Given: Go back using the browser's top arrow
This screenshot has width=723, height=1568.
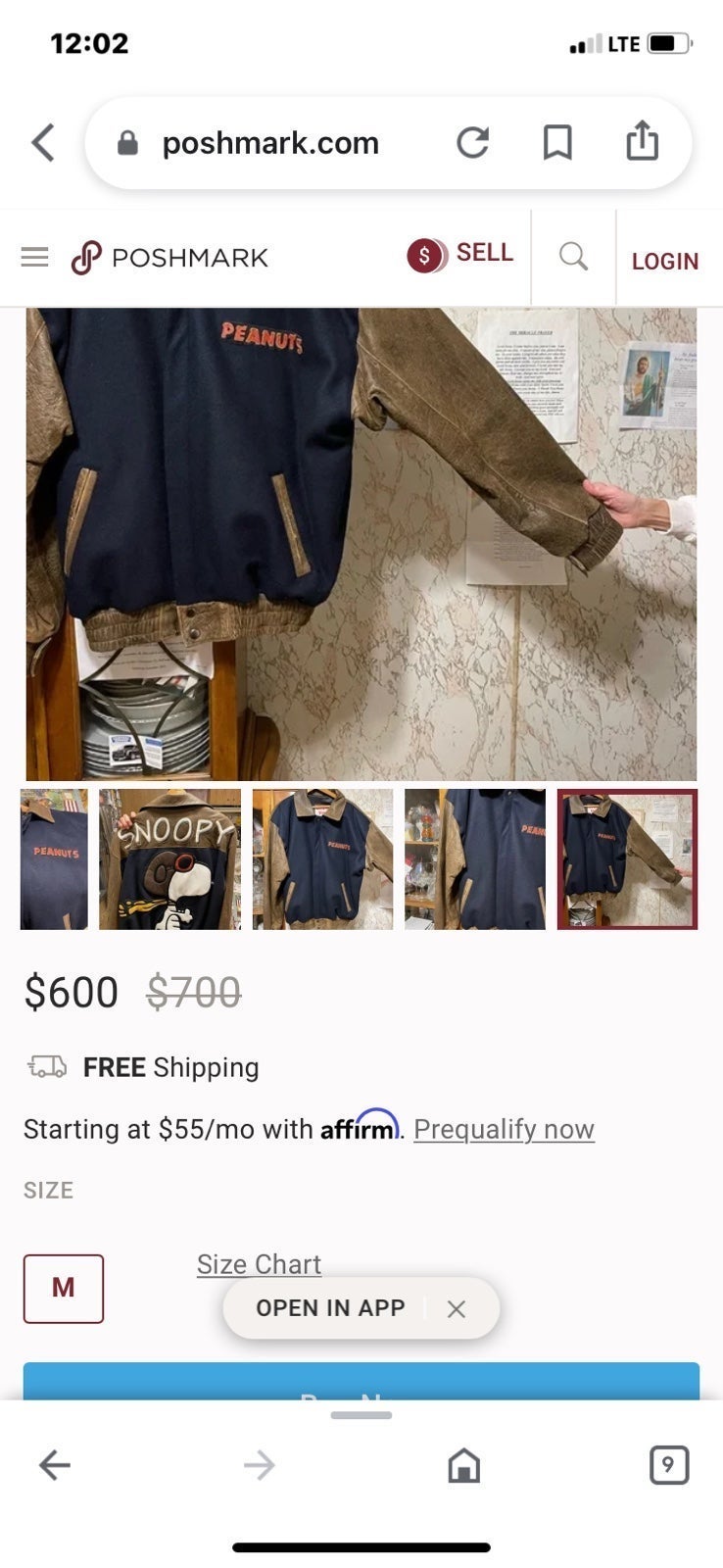Looking at the screenshot, I should coord(43,142).
